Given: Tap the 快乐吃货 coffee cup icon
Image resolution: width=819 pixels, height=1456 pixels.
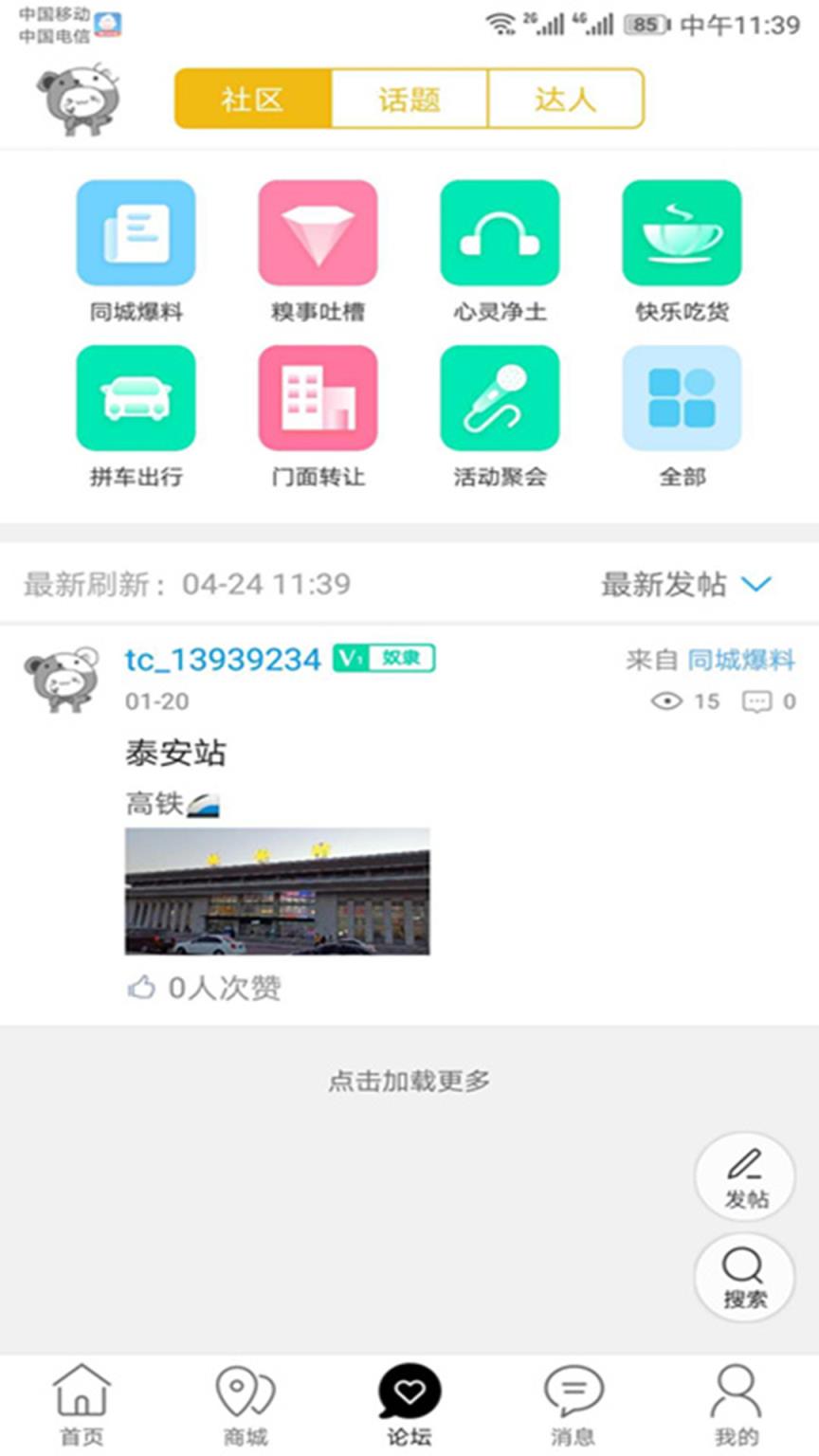Looking at the screenshot, I should pyautogui.click(x=682, y=232).
